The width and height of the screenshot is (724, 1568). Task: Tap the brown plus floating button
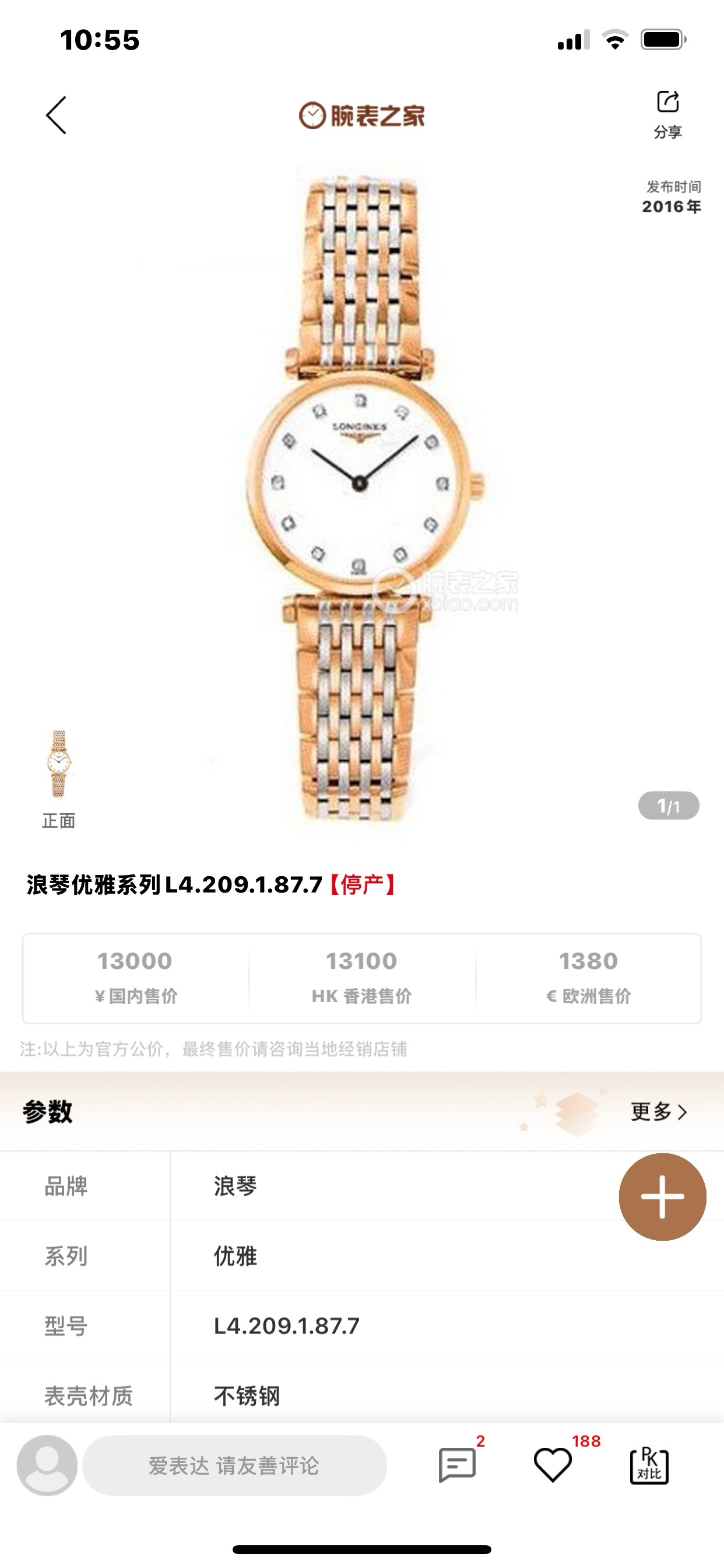pos(662,1196)
